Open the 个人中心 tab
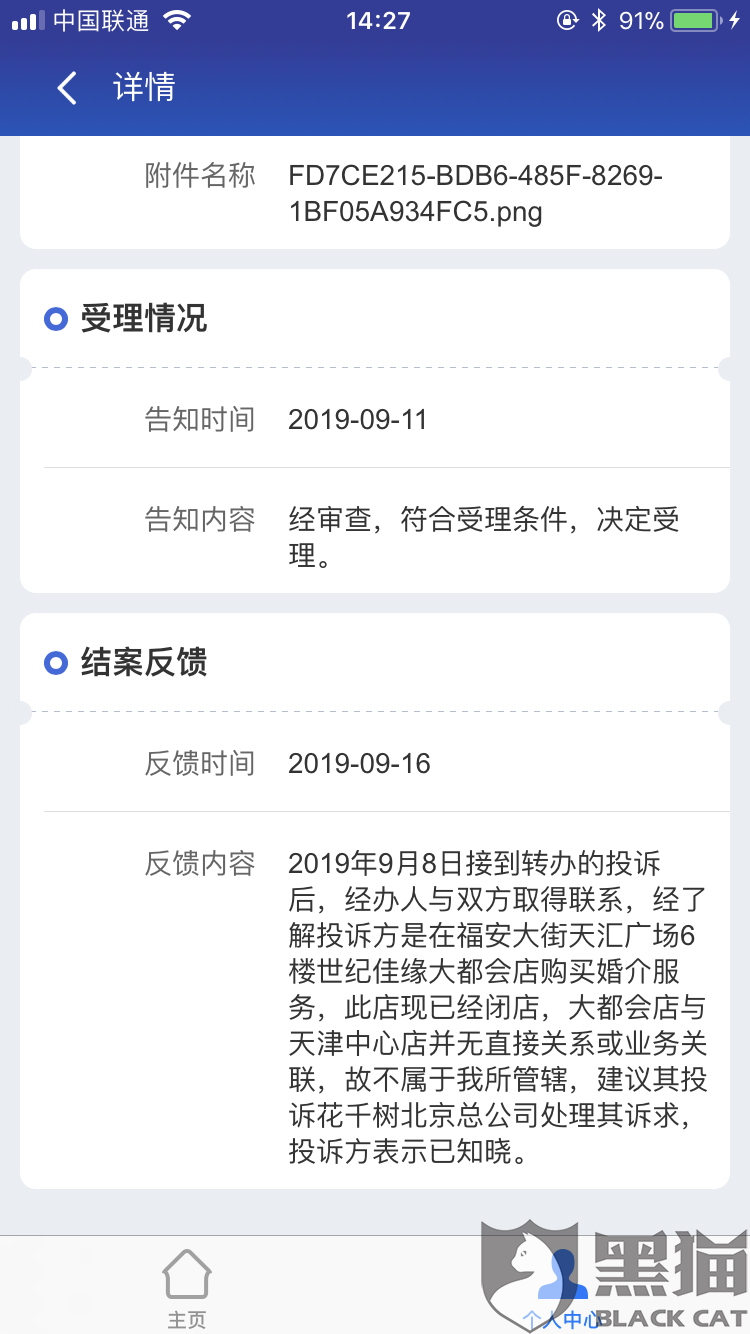The image size is (750, 1334). coord(562,1289)
